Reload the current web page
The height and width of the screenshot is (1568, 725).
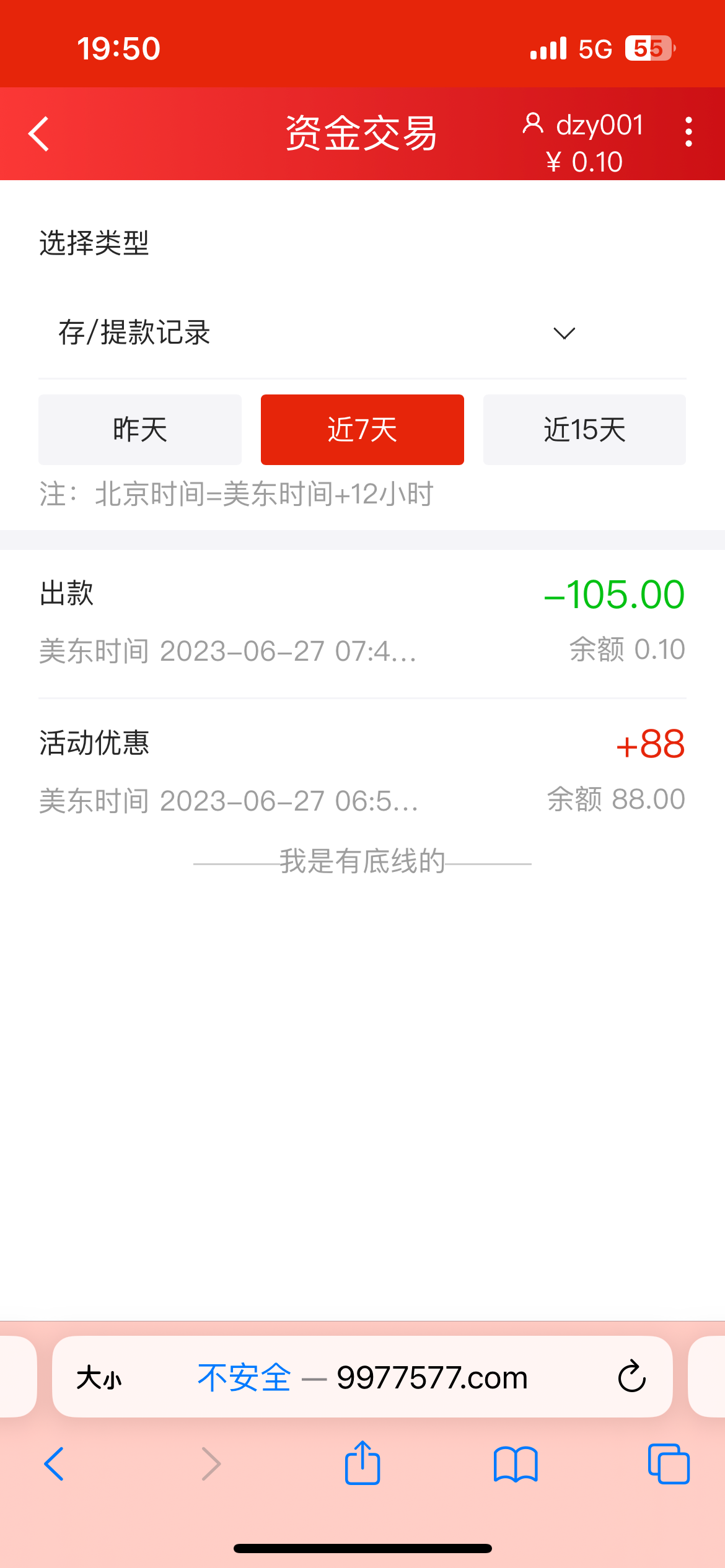[631, 1377]
